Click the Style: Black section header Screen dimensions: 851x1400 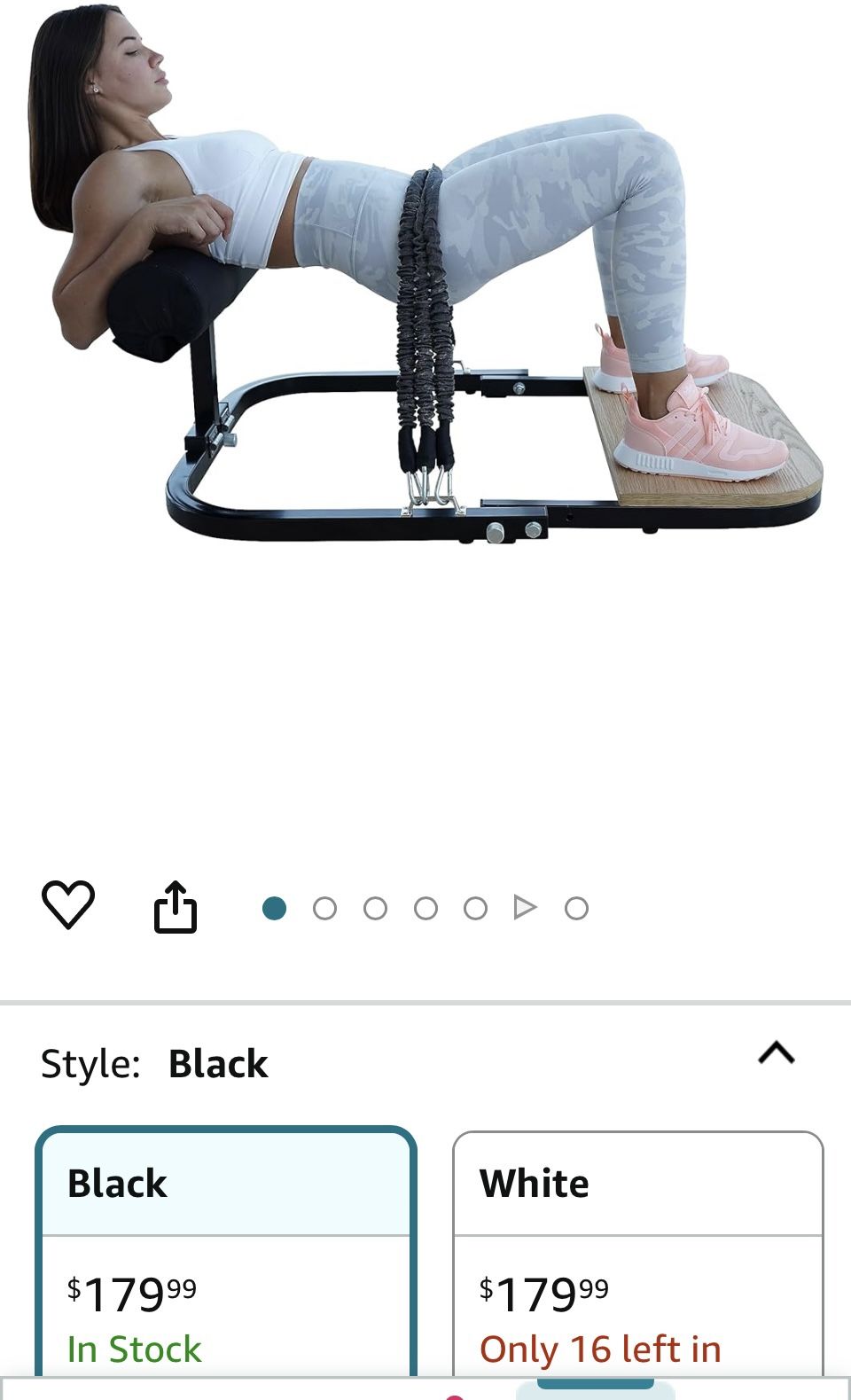155,1061
